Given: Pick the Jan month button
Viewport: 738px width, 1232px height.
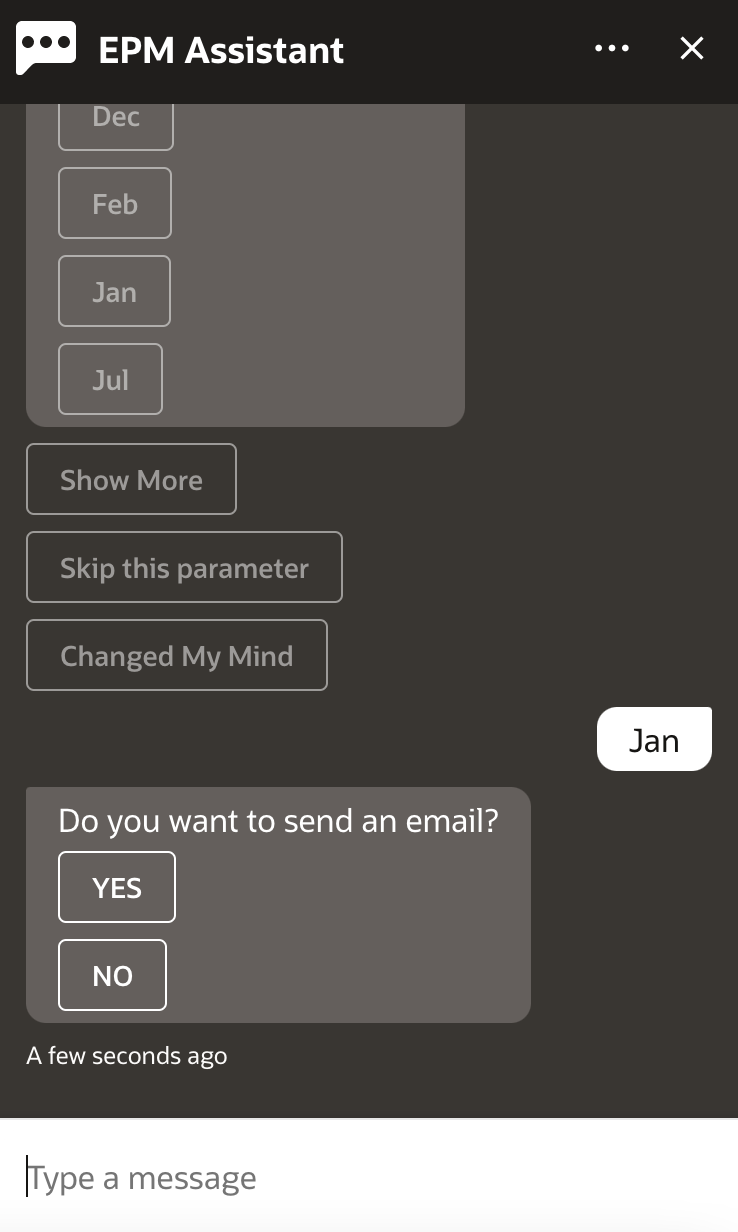Looking at the screenshot, I should (x=114, y=291).
